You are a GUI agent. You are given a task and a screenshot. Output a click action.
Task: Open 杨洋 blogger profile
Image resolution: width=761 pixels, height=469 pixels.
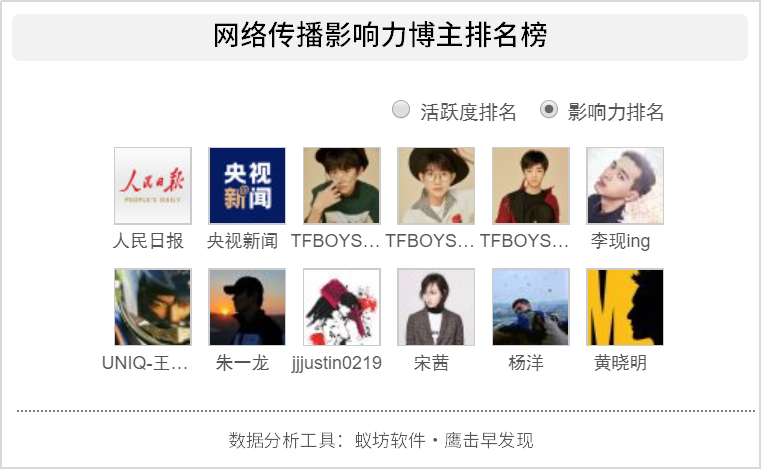coord(530,307)
